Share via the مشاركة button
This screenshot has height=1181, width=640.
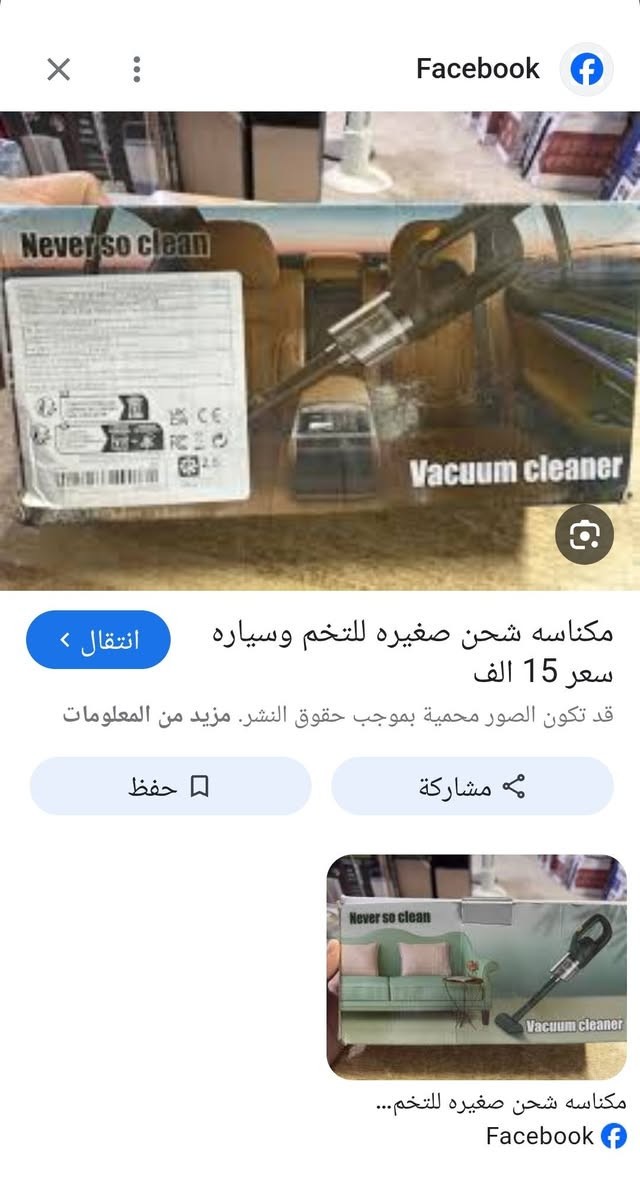[472, 787]
